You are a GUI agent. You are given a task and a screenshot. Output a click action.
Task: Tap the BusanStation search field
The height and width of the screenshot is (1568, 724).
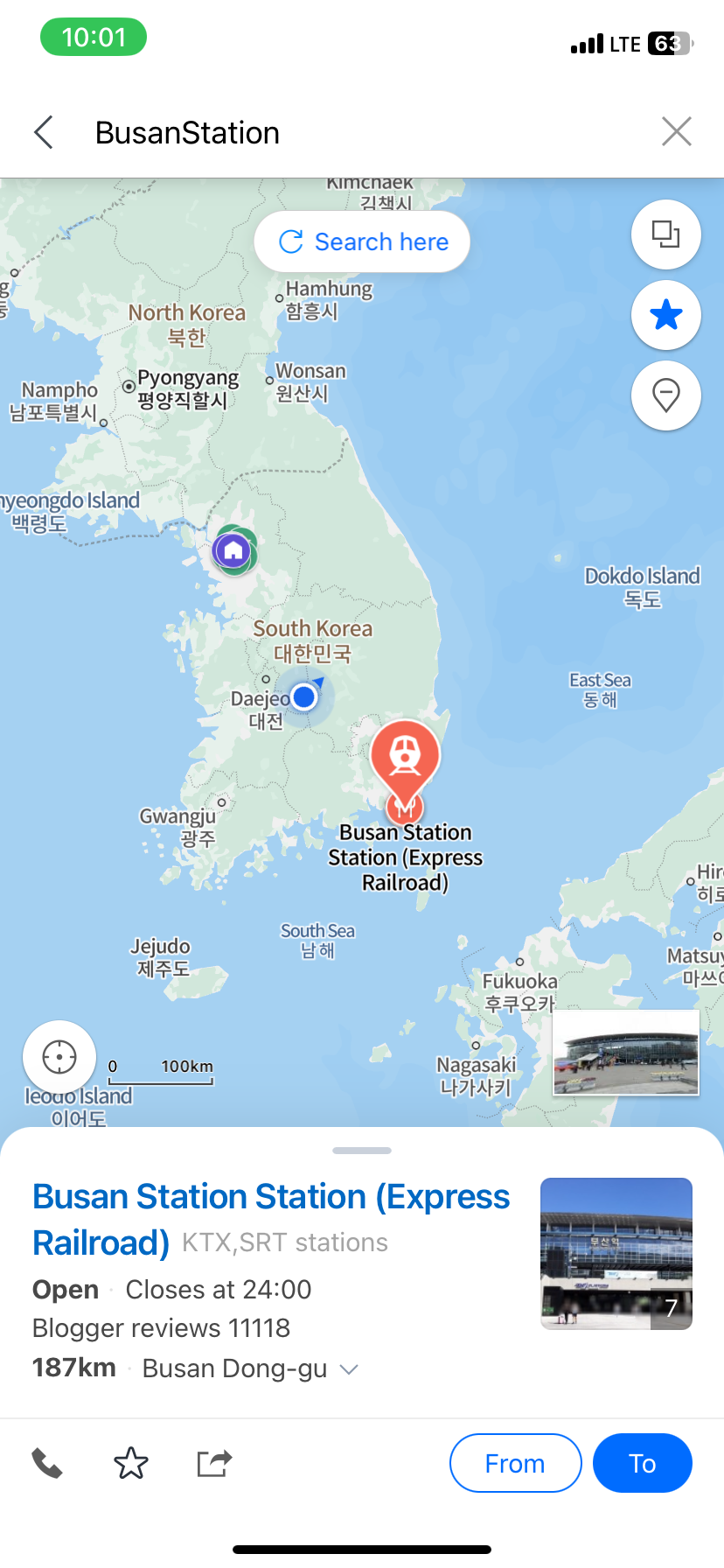click(x=350, y=133)
